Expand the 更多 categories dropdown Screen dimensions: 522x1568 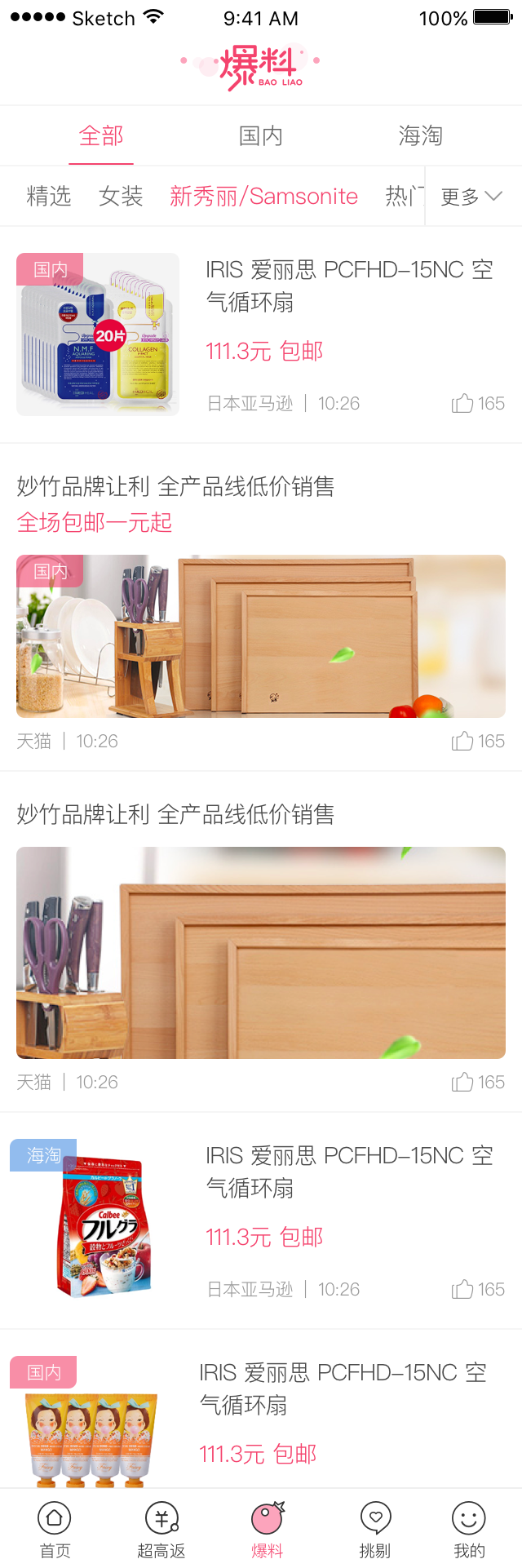pyautogui.click(x=472, y=196)
